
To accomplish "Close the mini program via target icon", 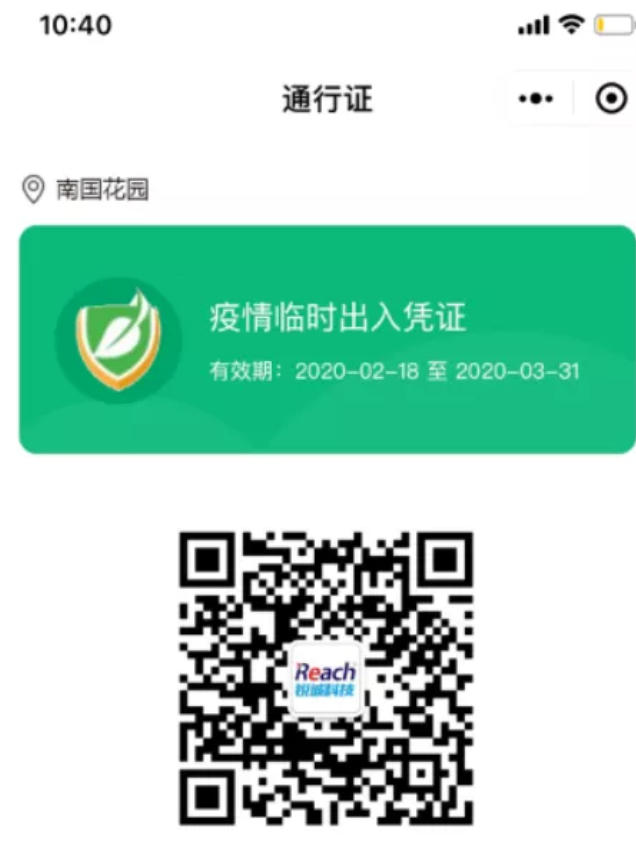I will pyautogui.click(x=610, y=99).
